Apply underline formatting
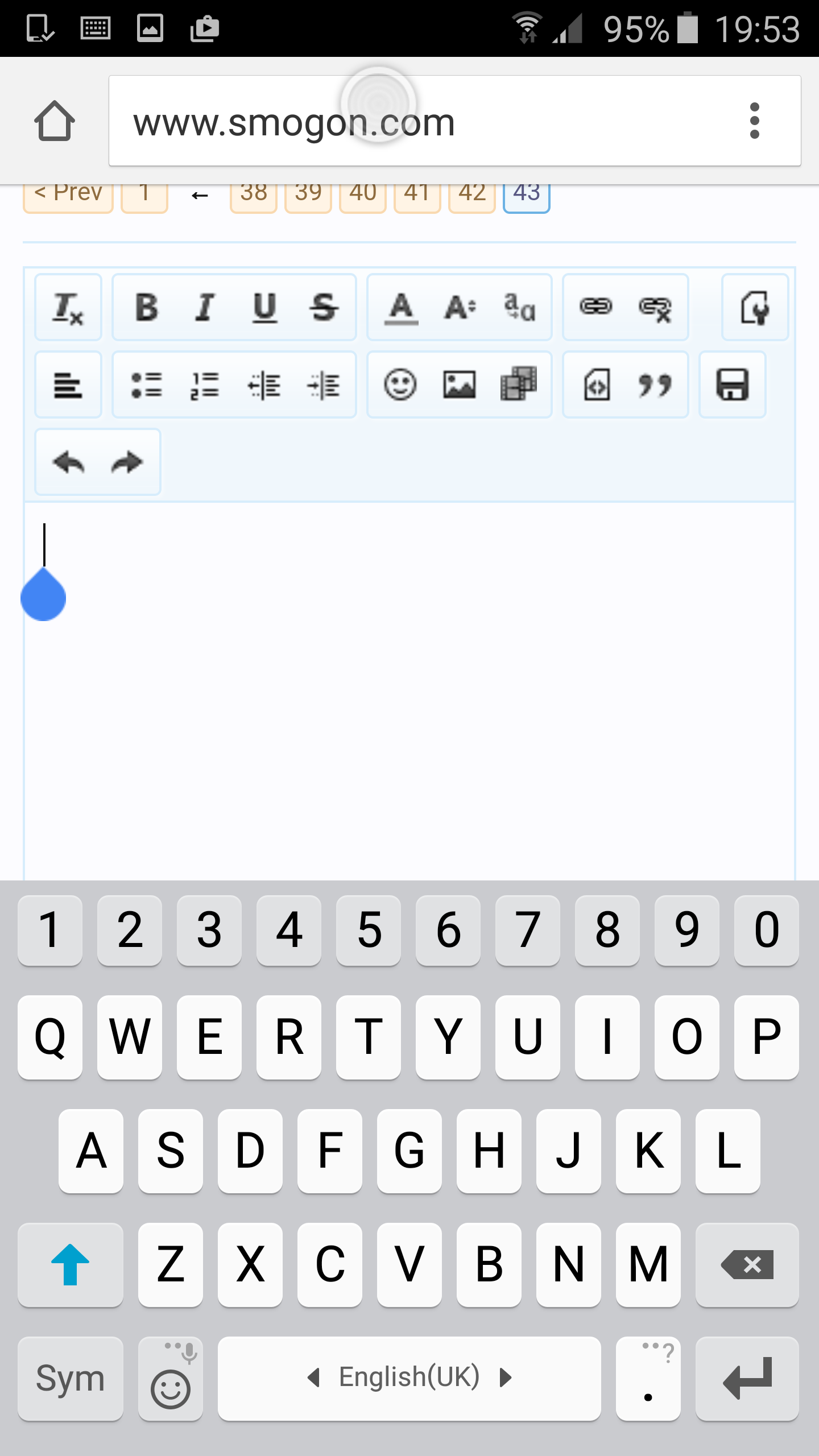 [264, 308]
